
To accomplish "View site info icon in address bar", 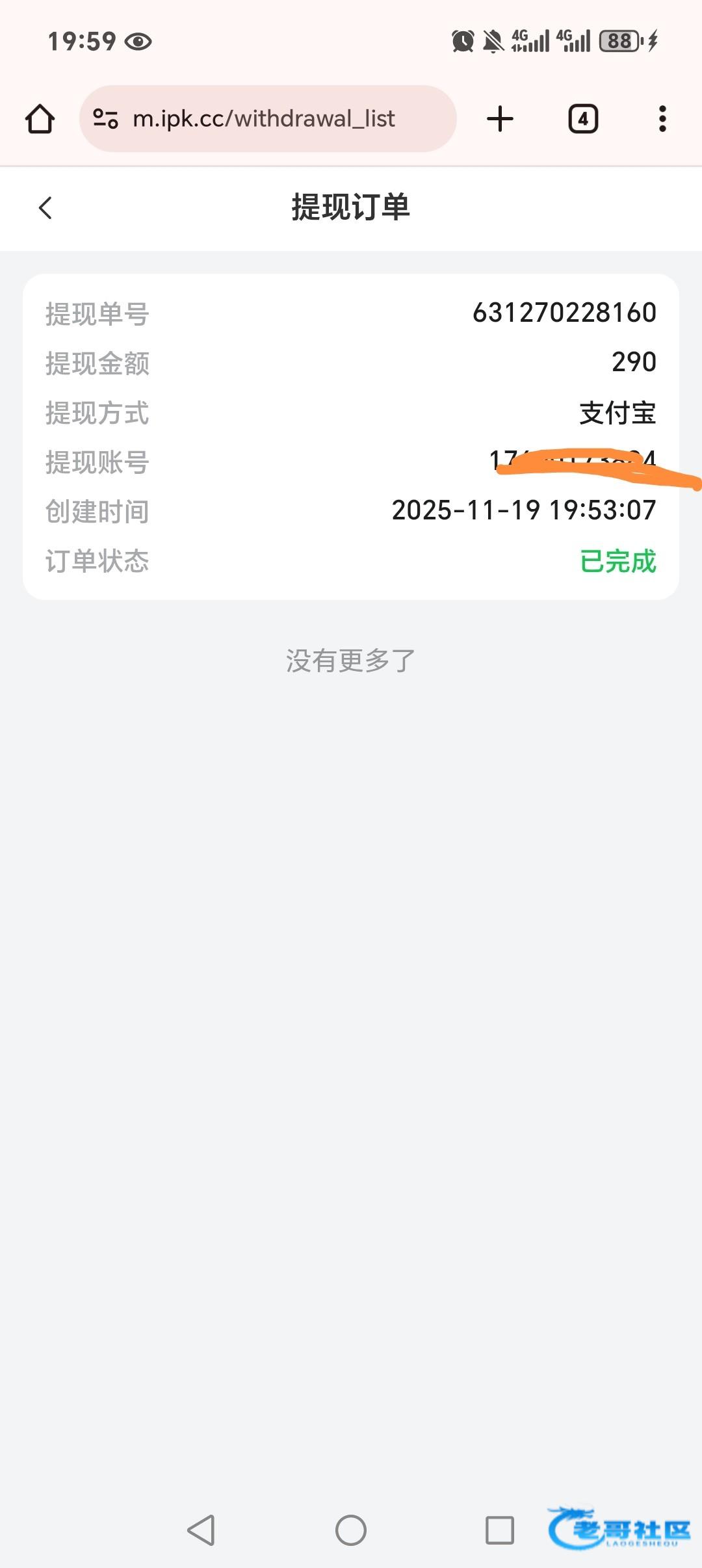I will 105,119.
